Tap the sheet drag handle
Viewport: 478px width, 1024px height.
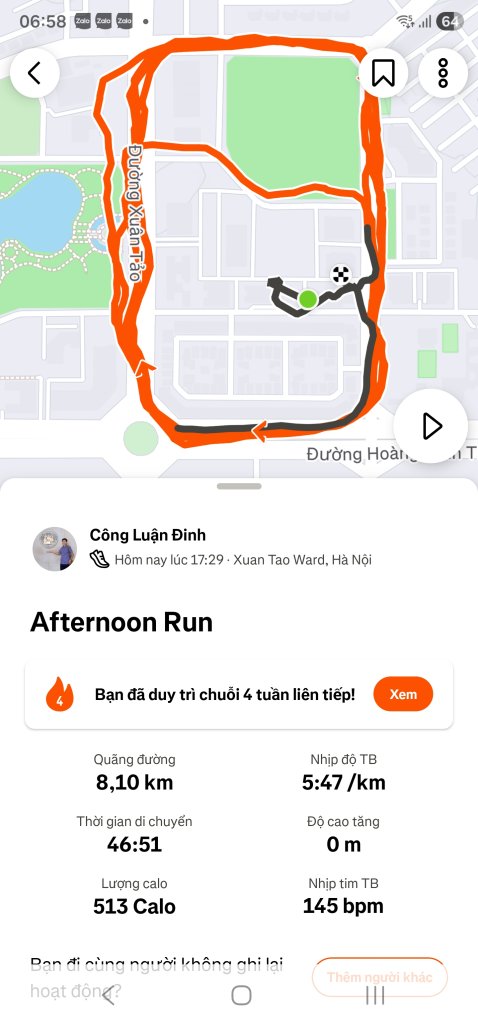[x=239, y=486]
